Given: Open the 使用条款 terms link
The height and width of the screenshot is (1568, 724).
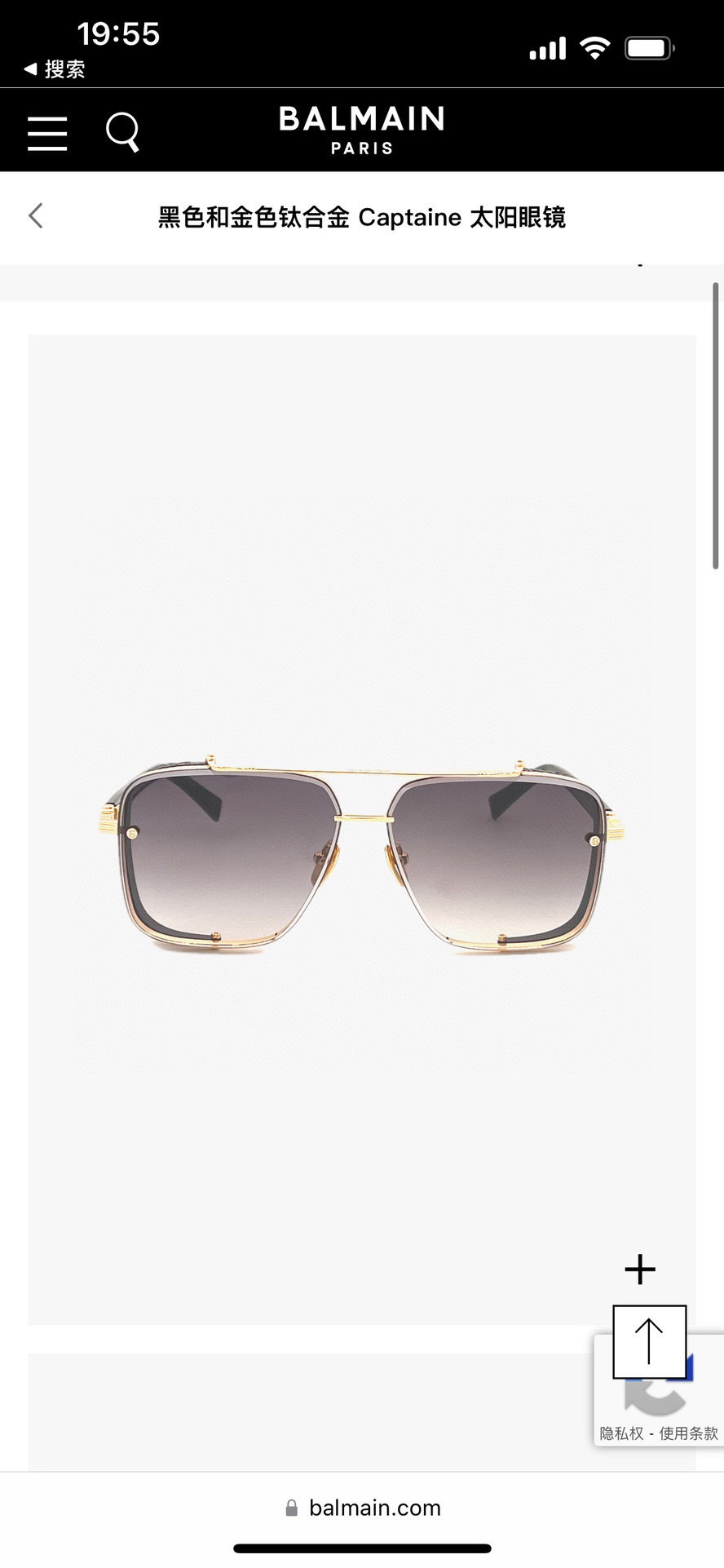Looking at the screenshot, I should pos(689,1433).
